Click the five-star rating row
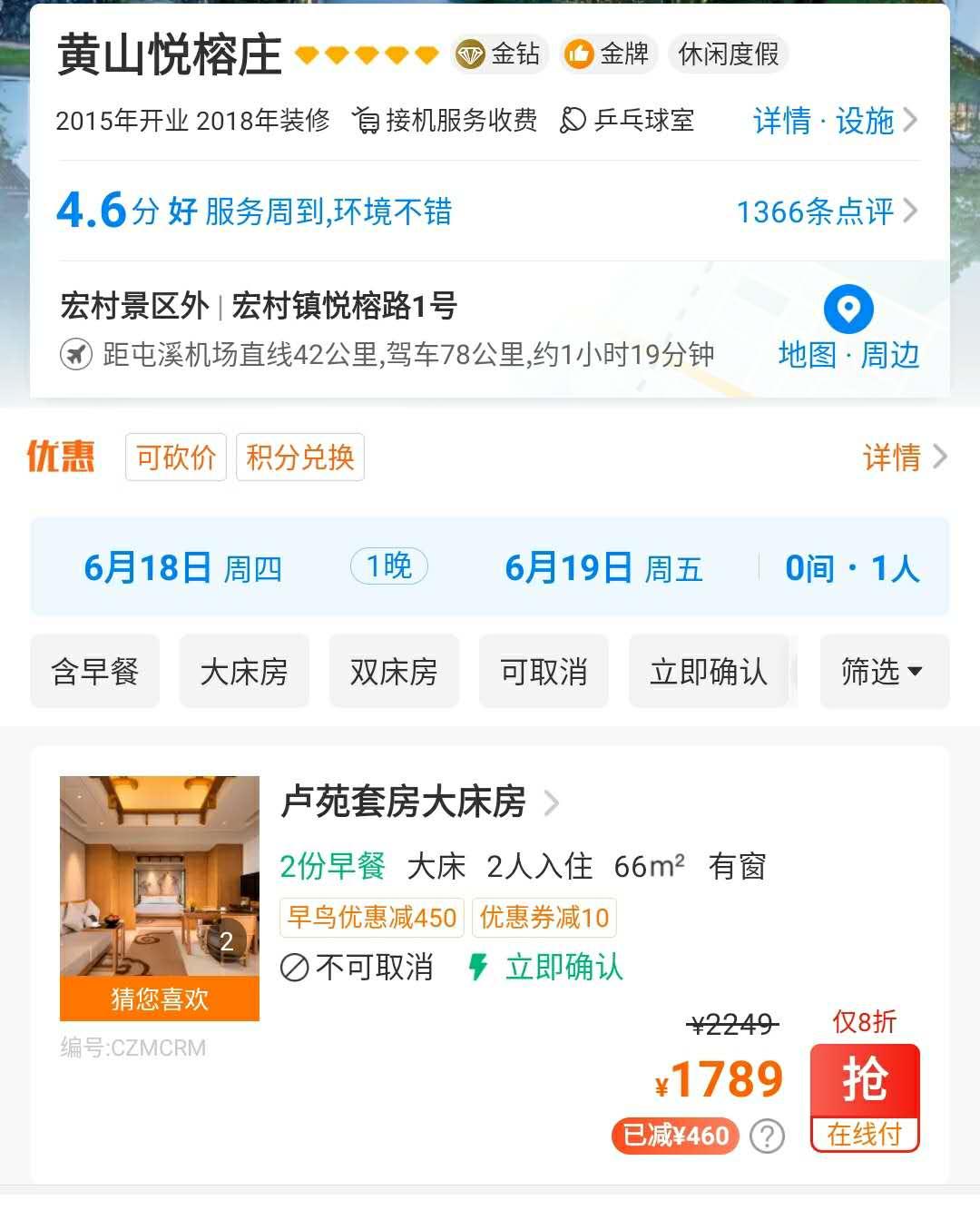This screenshot has height=1210, width=980. 367,54
